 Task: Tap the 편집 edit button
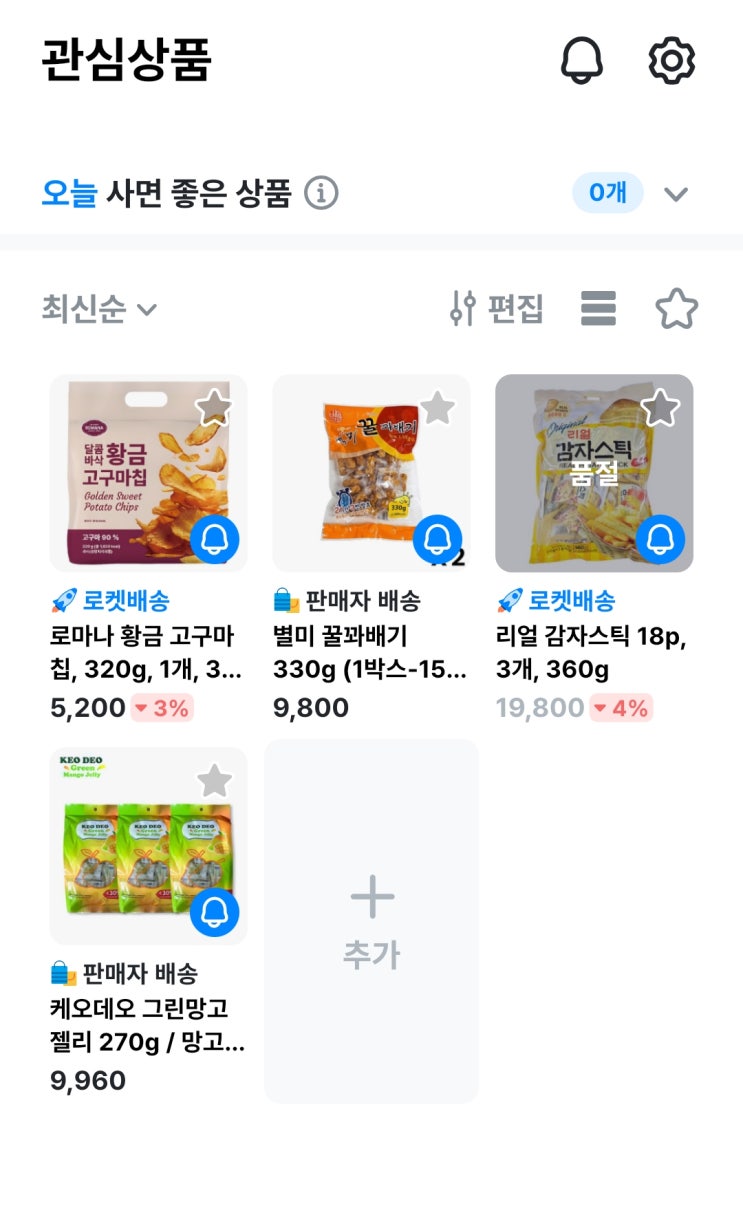pyautogui.click(x=497, y=309)
